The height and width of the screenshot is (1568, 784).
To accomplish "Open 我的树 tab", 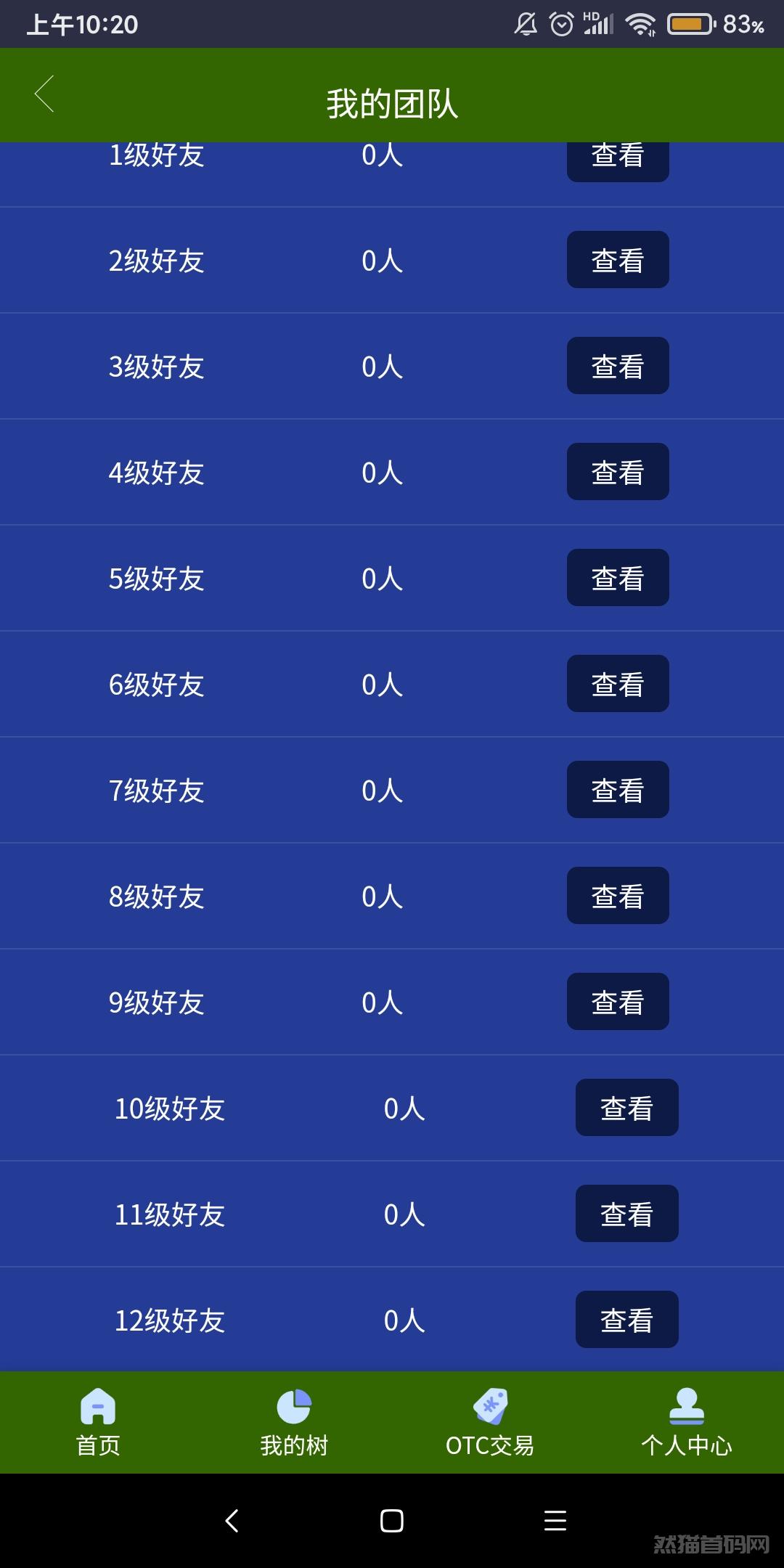I will click(294, 1423).
